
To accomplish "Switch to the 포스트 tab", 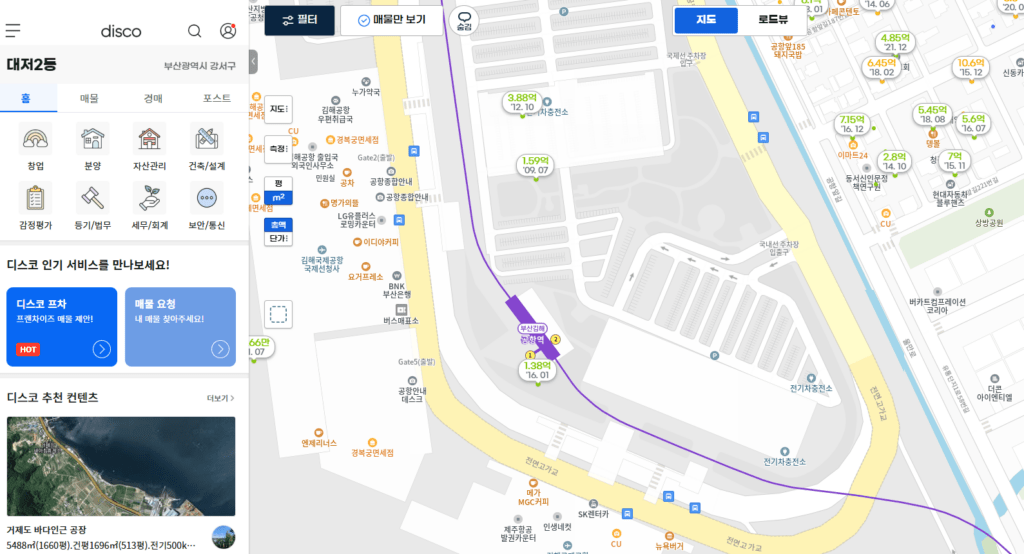I will 216,98.
